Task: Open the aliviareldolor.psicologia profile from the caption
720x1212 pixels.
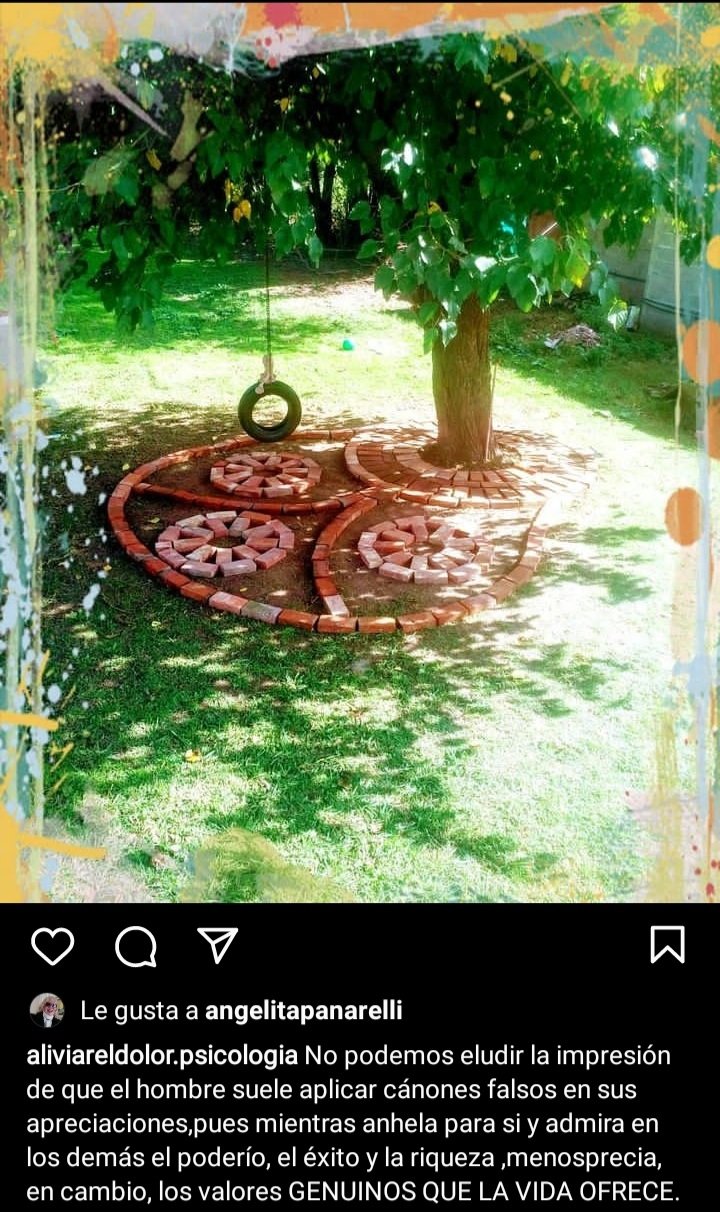Action: 163,1055
